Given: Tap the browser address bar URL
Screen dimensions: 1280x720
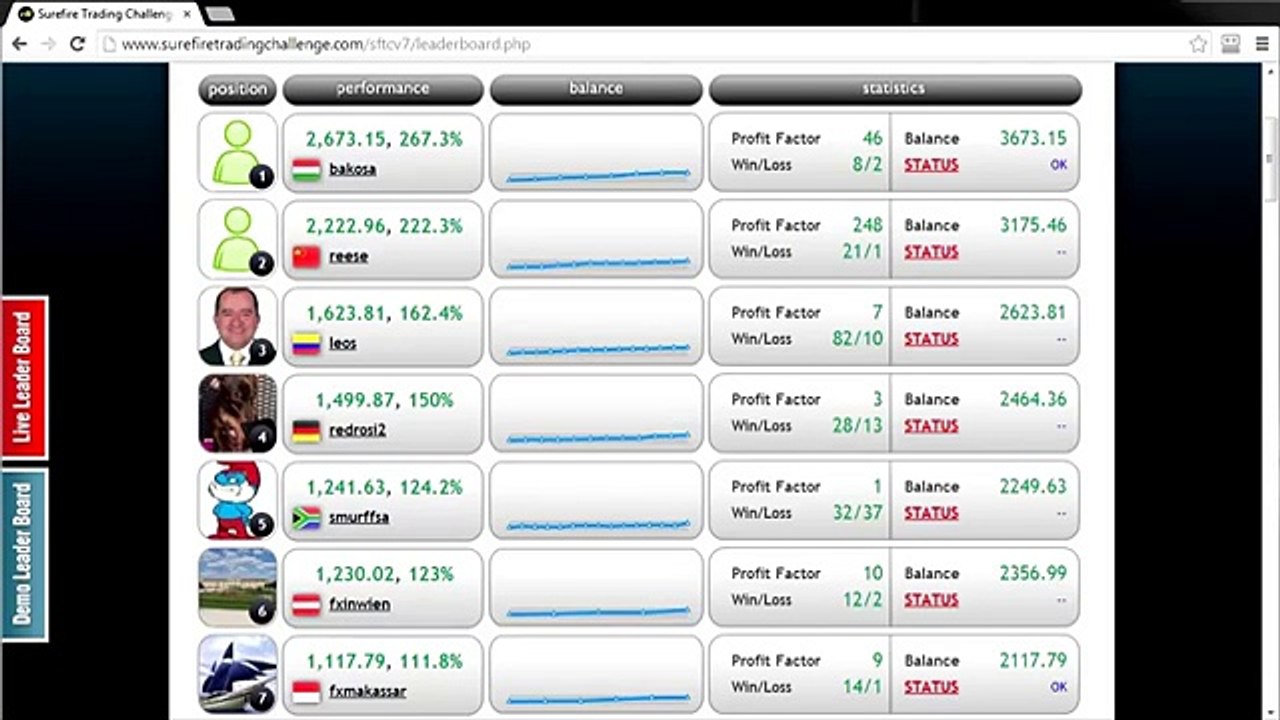Looking at the screenshot, I should click(x=326, y=44).
